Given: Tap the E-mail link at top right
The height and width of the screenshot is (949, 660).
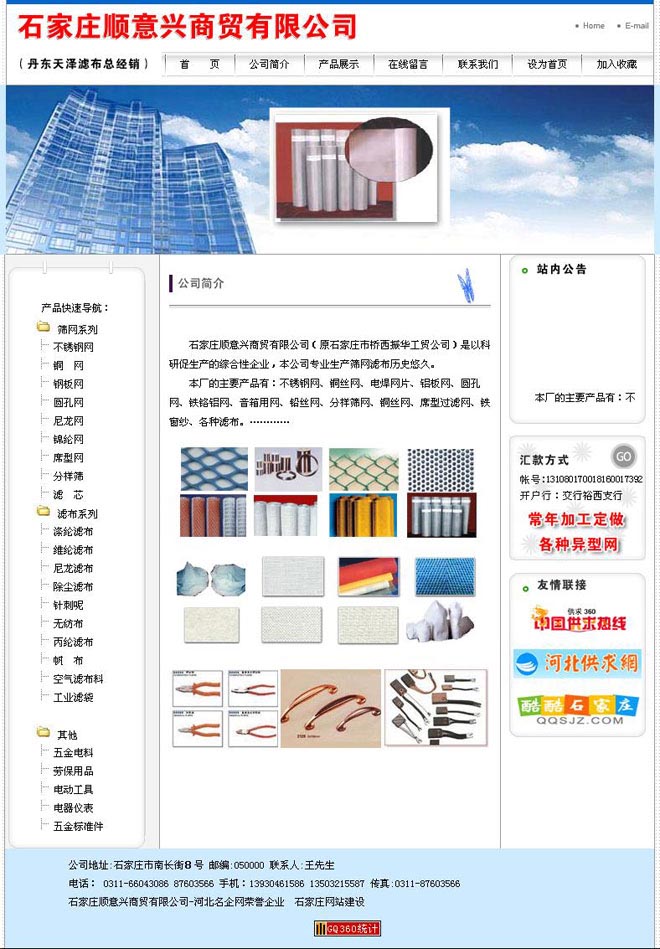Looking at the screenshot, I should (636, 26).
